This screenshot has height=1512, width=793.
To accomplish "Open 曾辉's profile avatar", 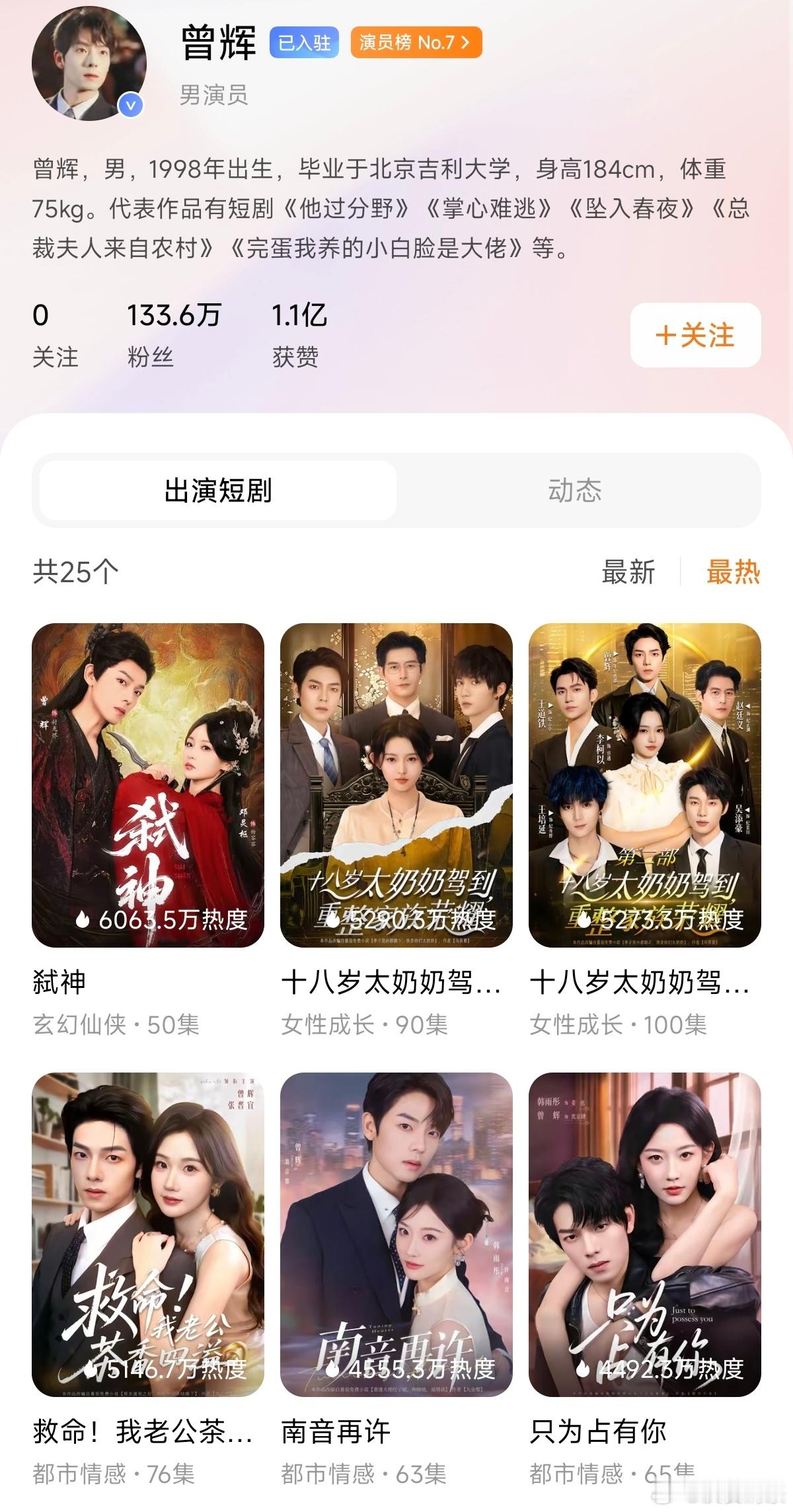I will [89, 63].
